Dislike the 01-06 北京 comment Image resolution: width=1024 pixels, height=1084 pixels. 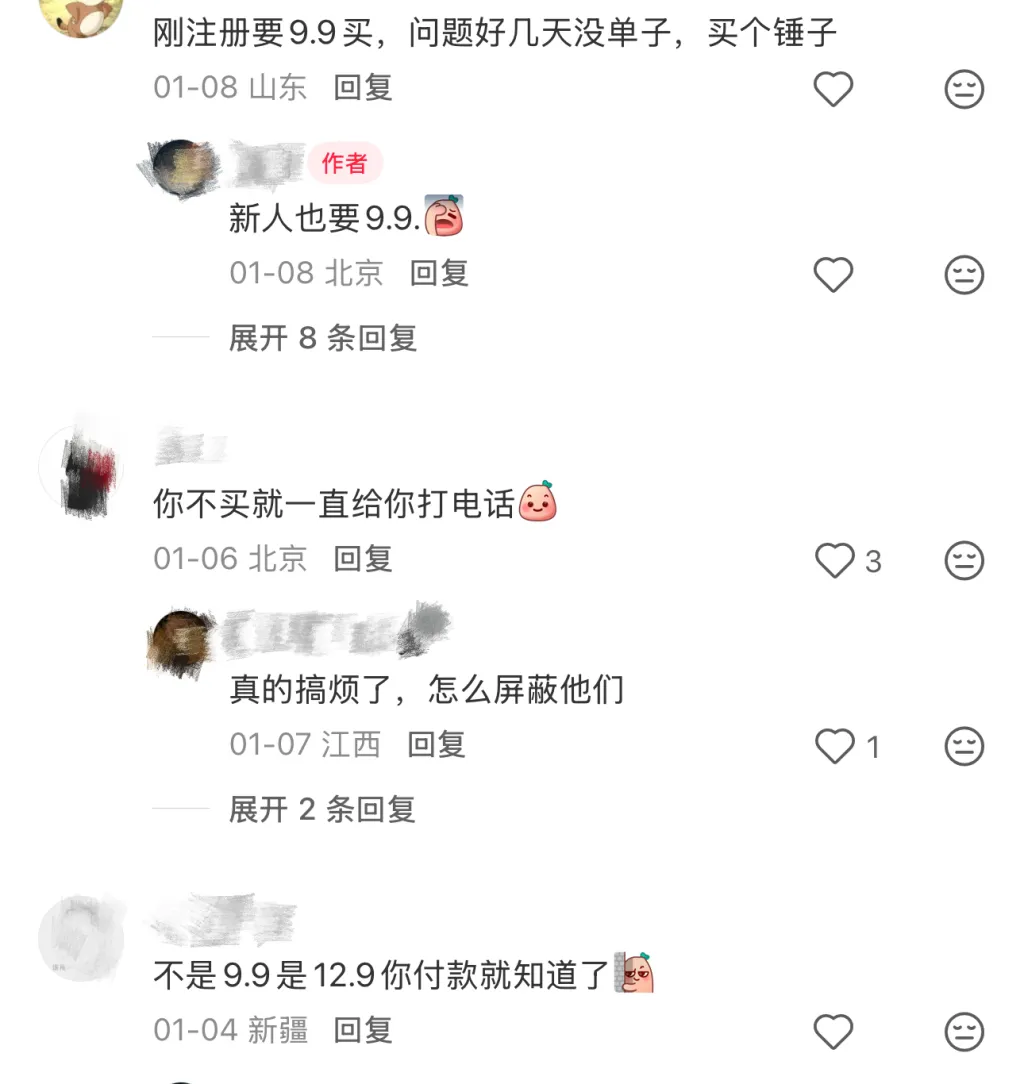[964, 561]
